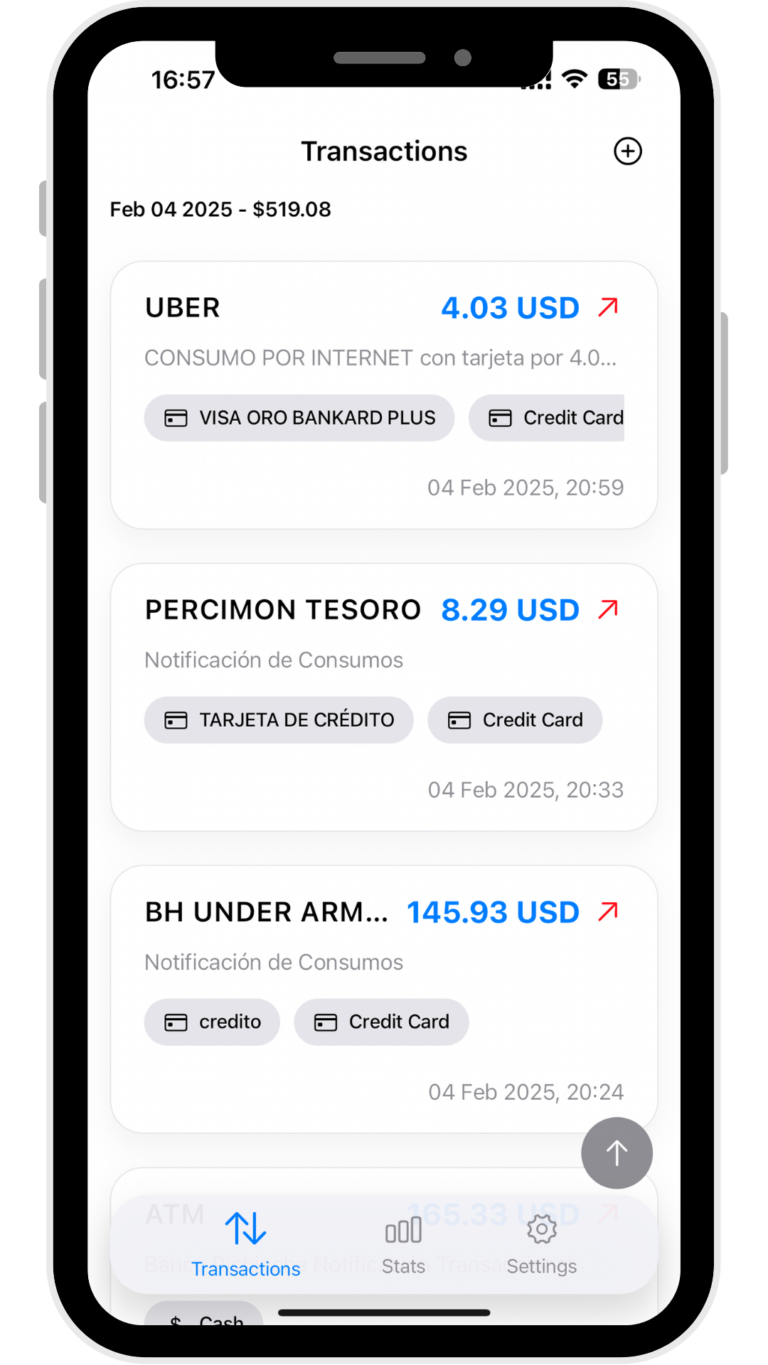The width and height of the screenshot is (768, 1365).
Task: Tap the credito chip on BH UNDER ARM
Action: (x=212, y=1022)
